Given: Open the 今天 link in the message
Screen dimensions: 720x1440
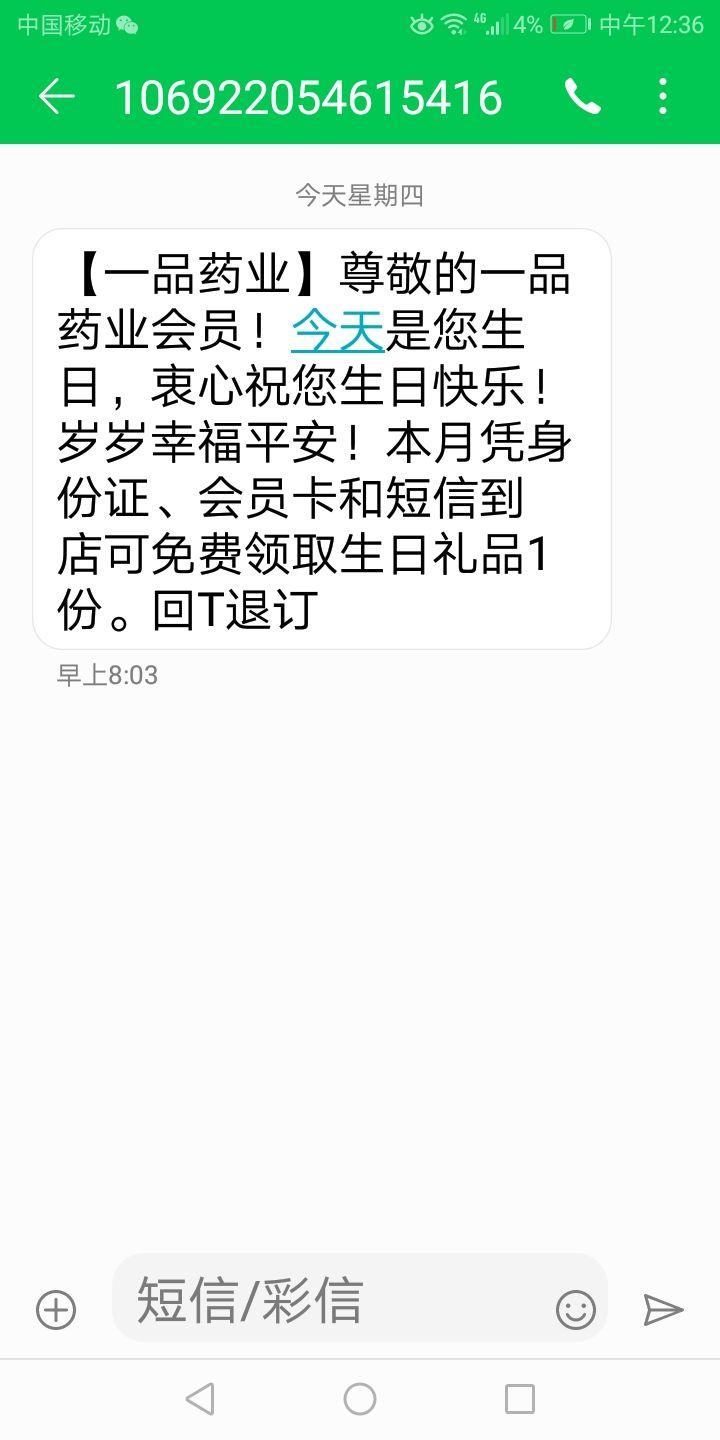Looking at the screenshot, I should coord(338,331).
